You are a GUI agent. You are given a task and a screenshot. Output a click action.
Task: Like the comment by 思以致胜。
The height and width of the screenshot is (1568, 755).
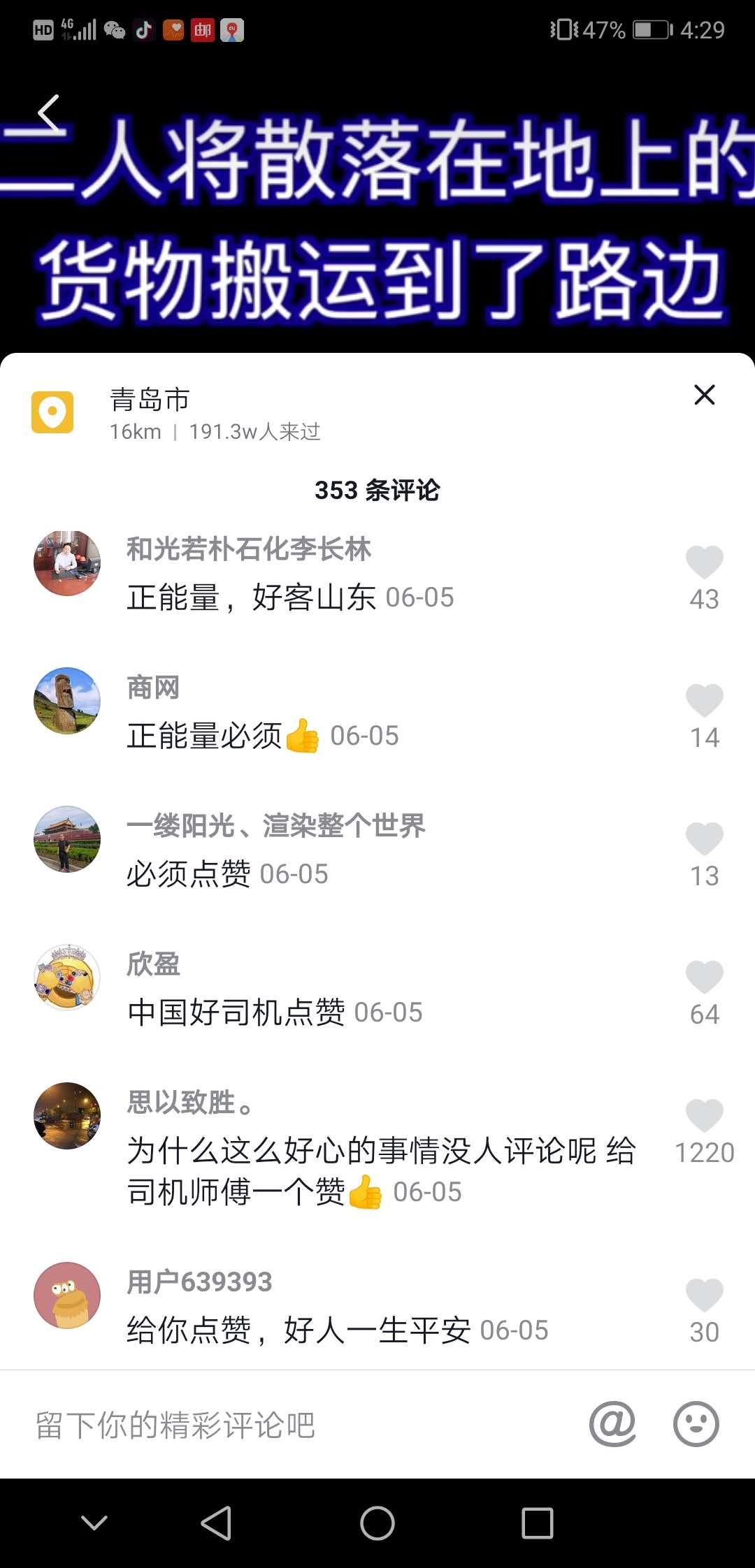(x=704, y=1116)
